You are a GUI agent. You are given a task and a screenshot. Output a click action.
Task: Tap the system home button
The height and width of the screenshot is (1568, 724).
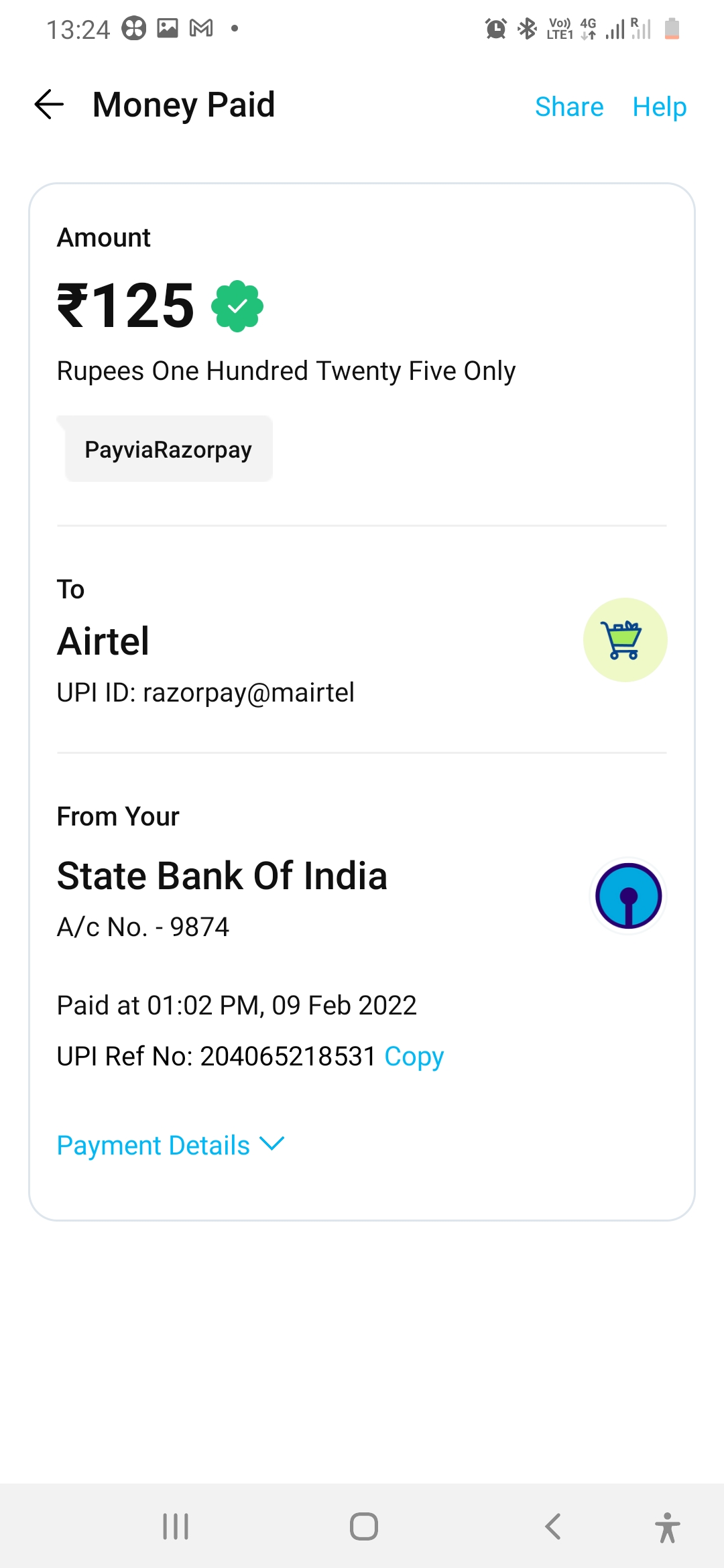tap(363, 1526)
